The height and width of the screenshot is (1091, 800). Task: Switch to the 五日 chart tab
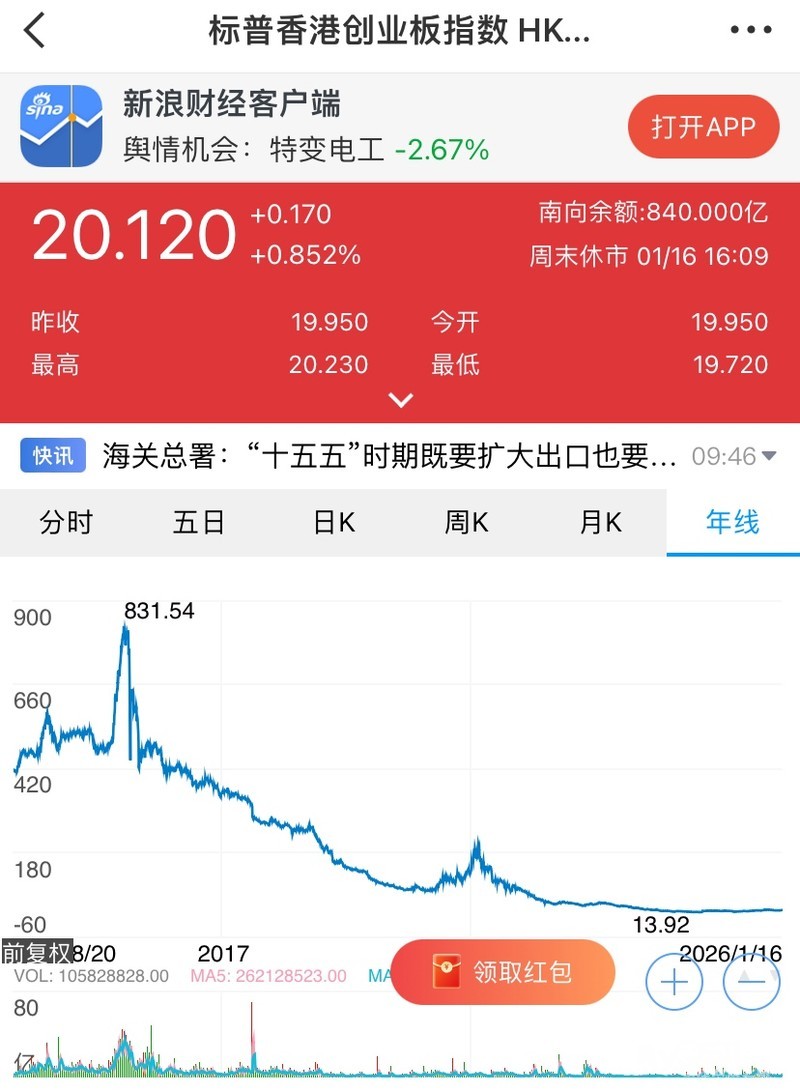(199, 522)
